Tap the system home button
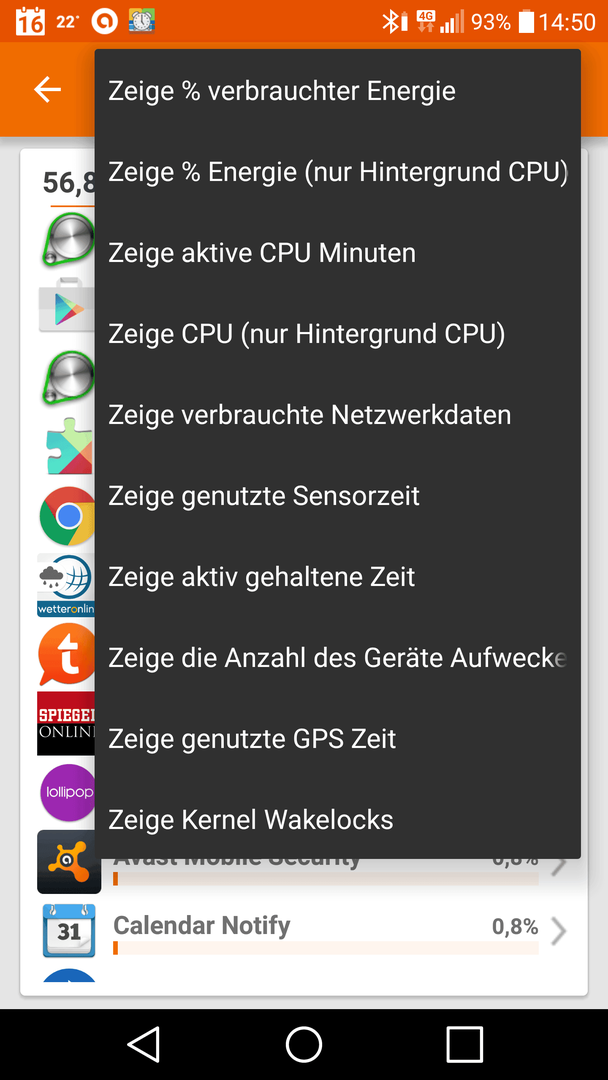608x1080 pixels. click(304, 1044)
